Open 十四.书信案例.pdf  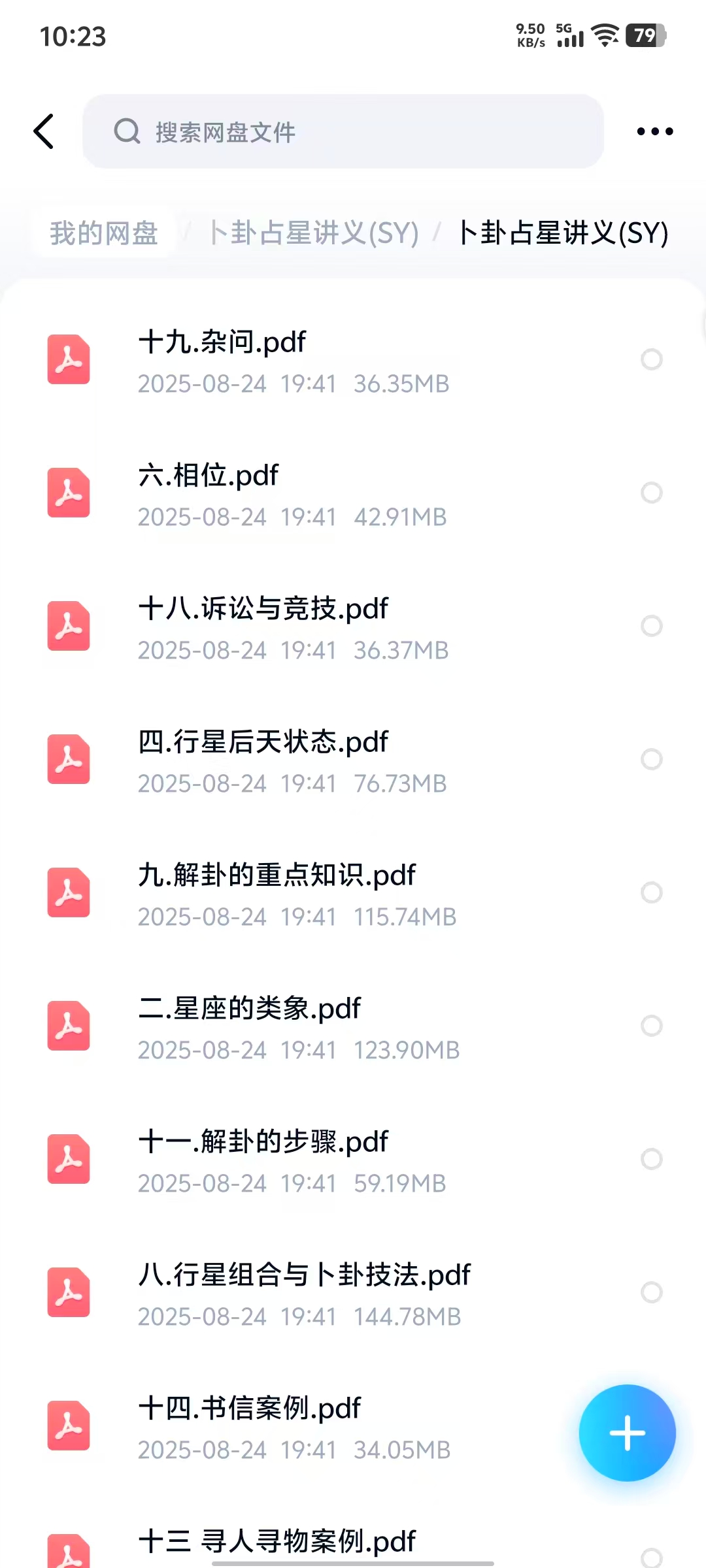coord(294,1426)
